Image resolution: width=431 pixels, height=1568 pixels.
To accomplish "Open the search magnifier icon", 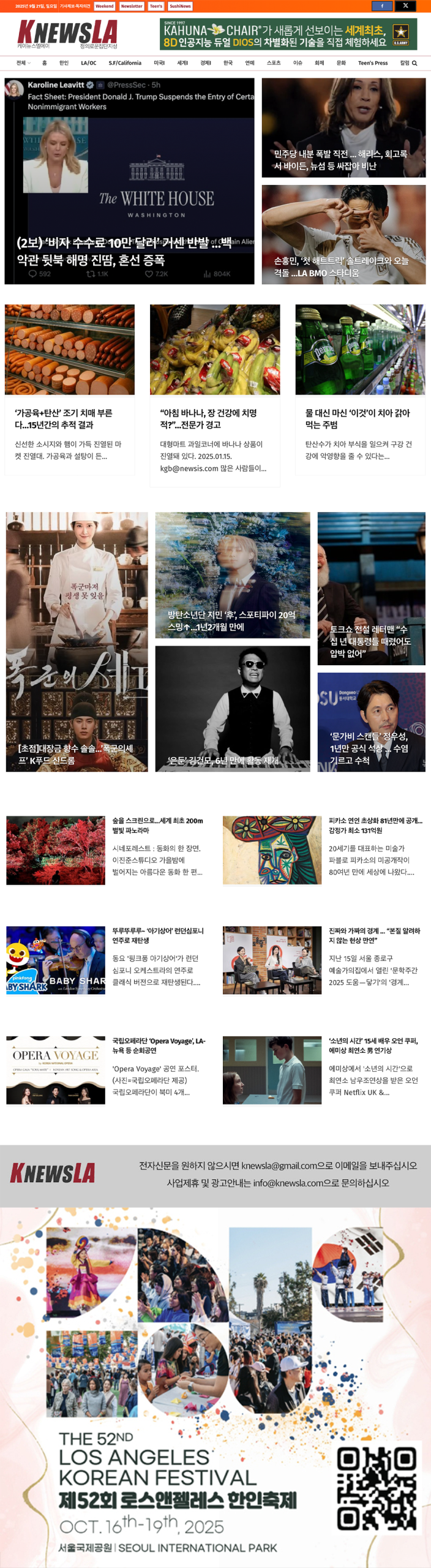I will (x=414, y=63).
